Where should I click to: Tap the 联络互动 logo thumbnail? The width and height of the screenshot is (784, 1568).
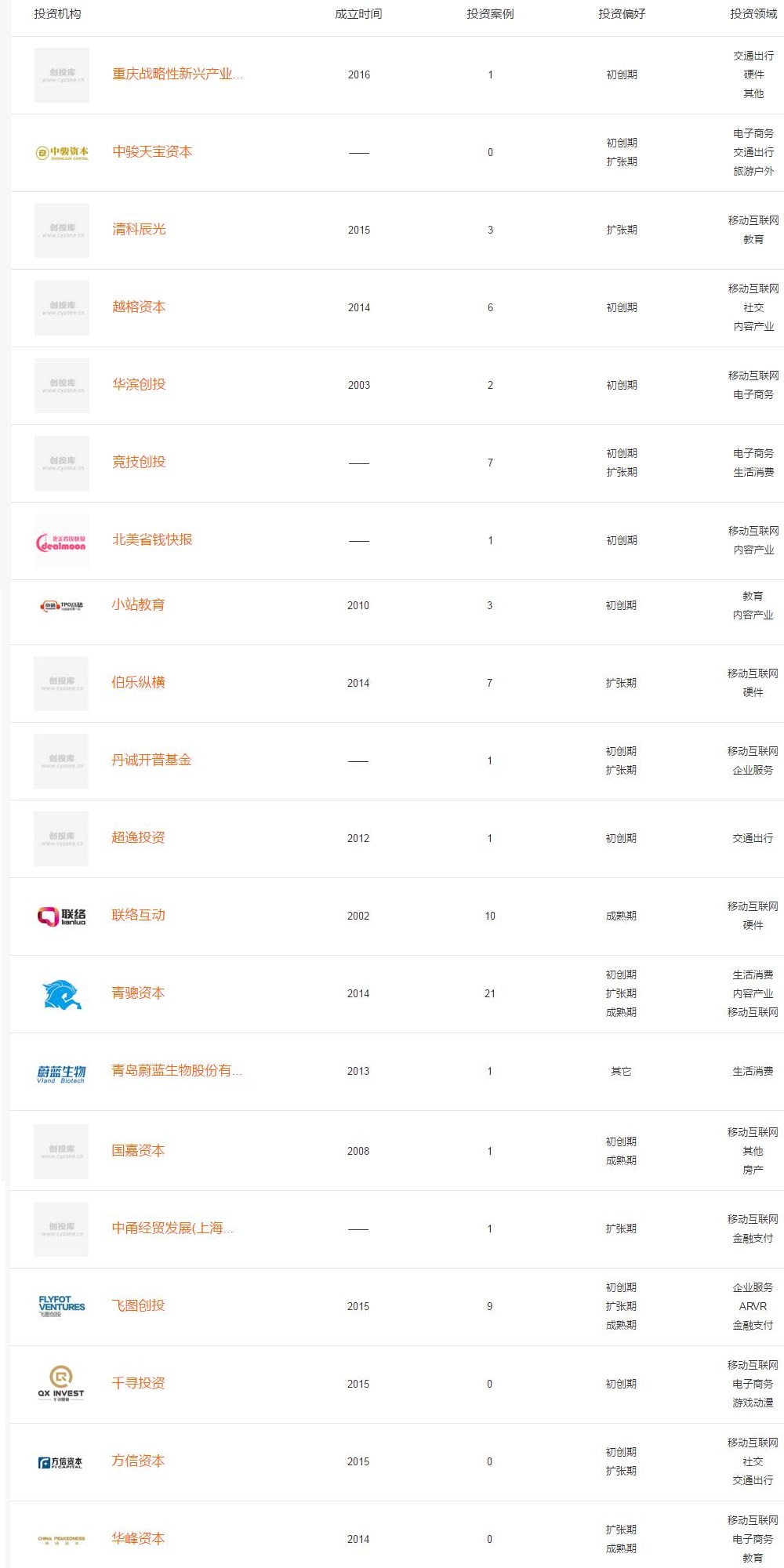pos(61,916)
